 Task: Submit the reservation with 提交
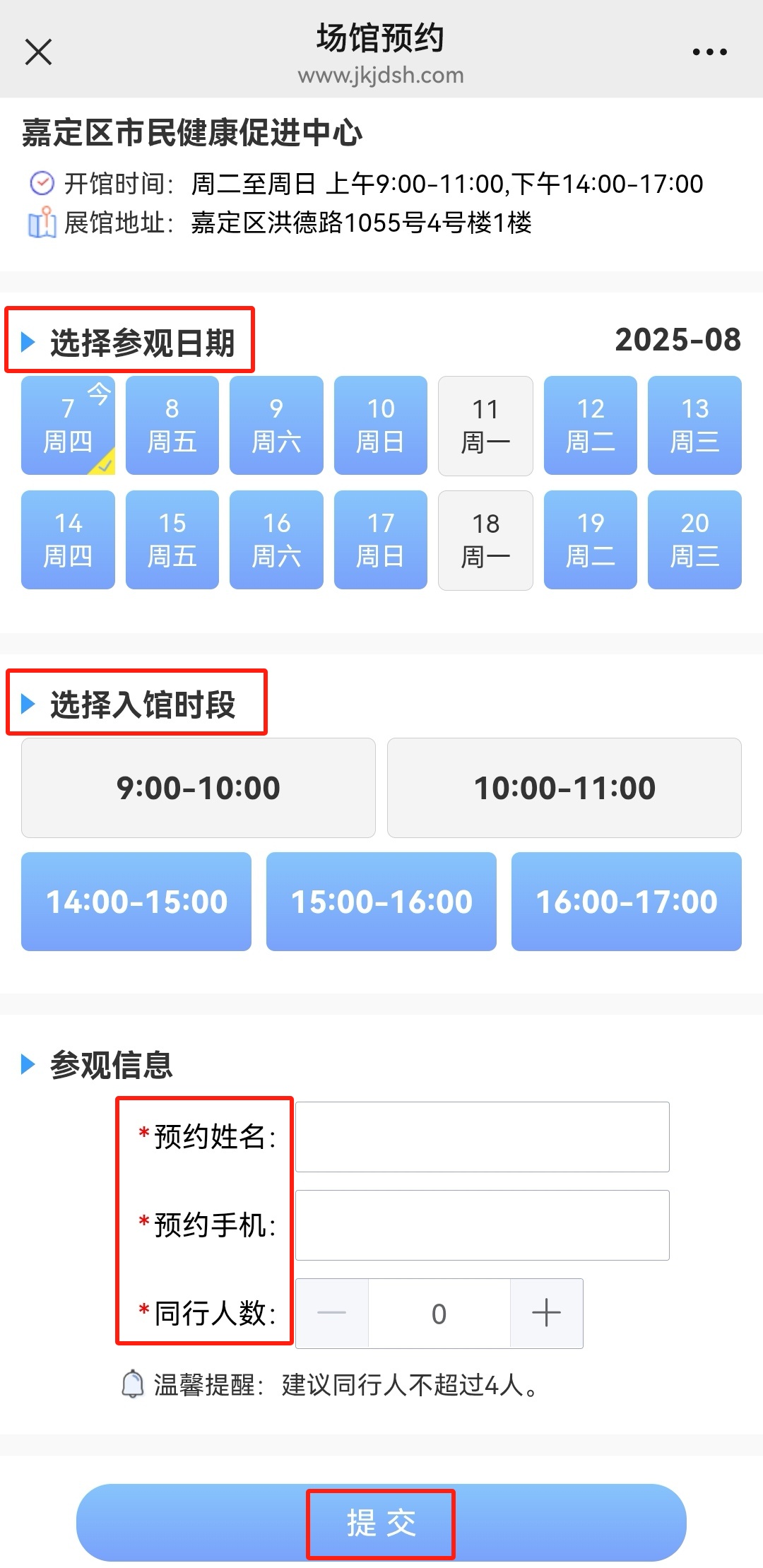point(381,1523)
